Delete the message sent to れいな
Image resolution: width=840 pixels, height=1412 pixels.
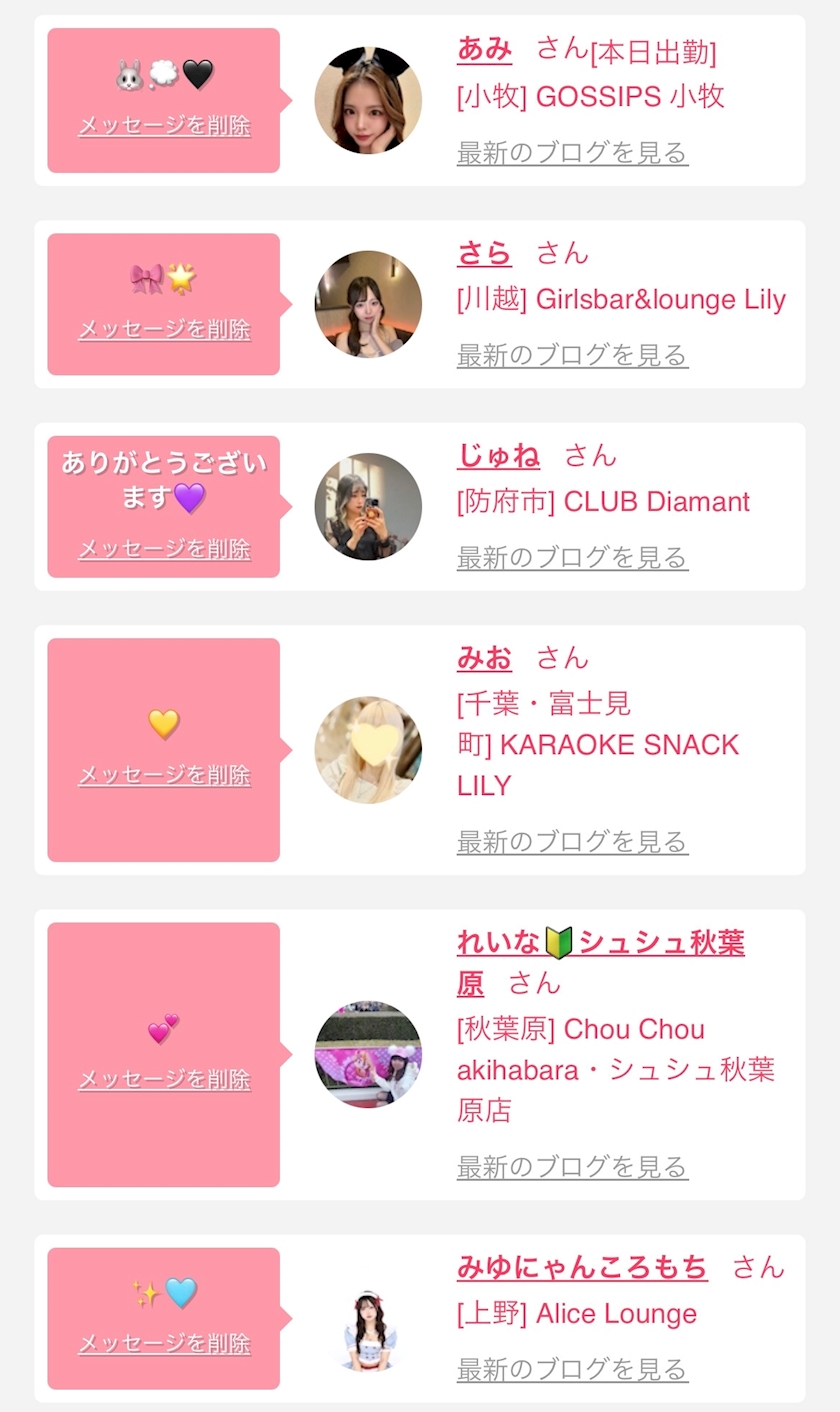point(164,1079)
